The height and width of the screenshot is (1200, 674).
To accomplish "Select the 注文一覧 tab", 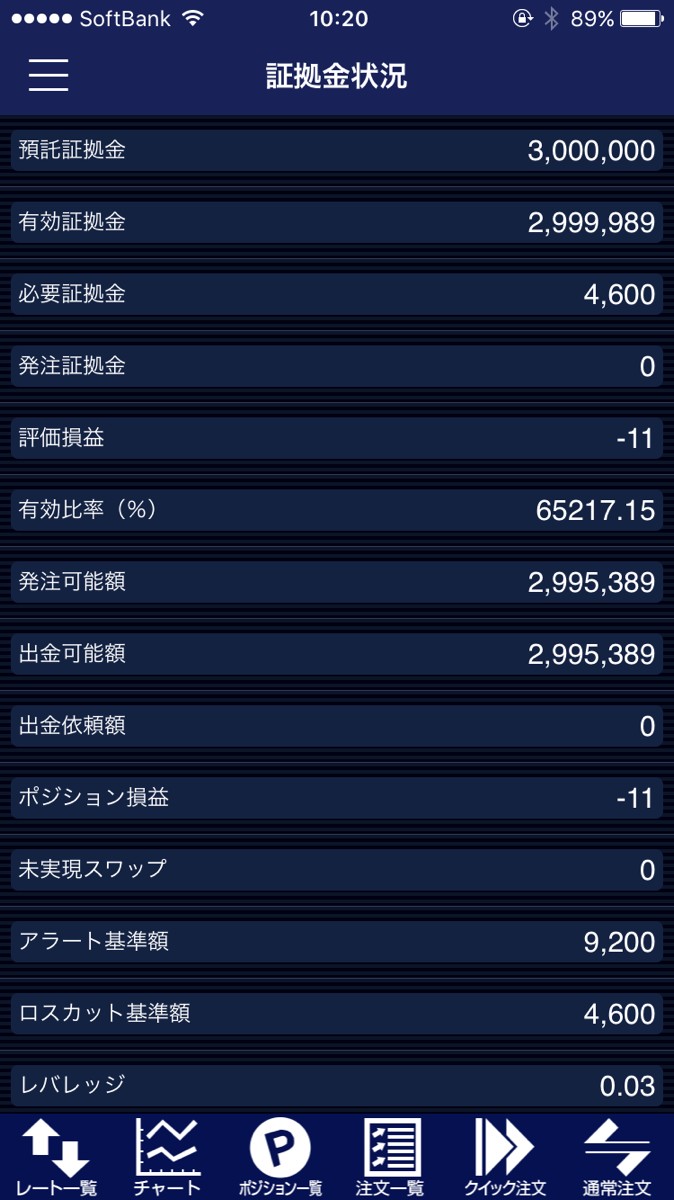I will [x=392, y=1157].
